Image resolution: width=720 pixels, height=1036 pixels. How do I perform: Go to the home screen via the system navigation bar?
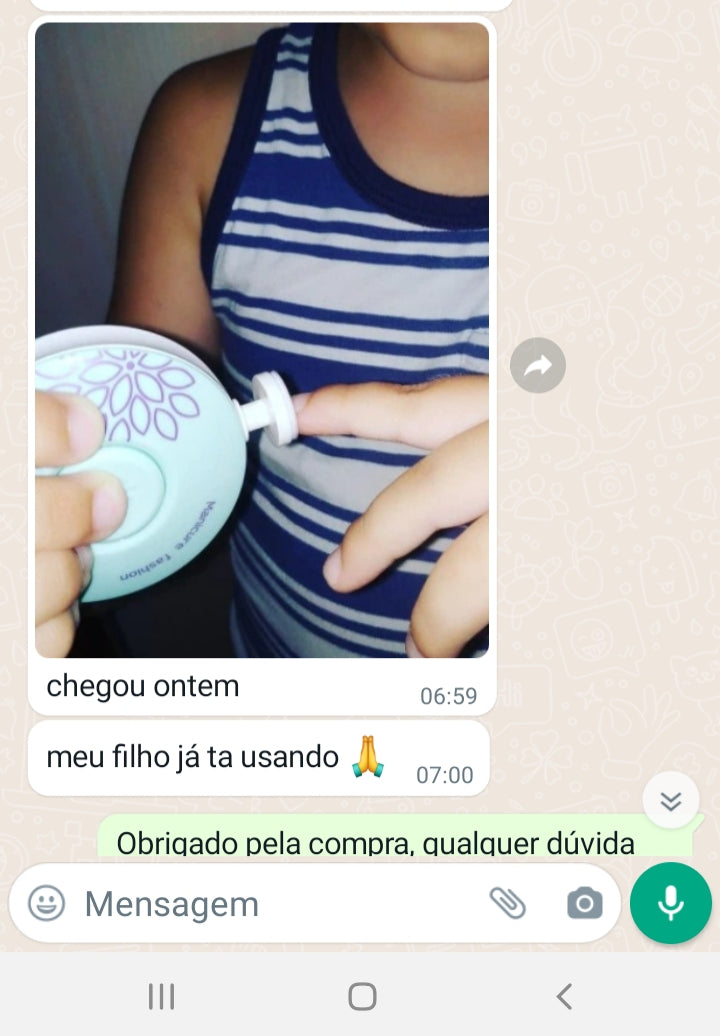[x=362, y=996]
